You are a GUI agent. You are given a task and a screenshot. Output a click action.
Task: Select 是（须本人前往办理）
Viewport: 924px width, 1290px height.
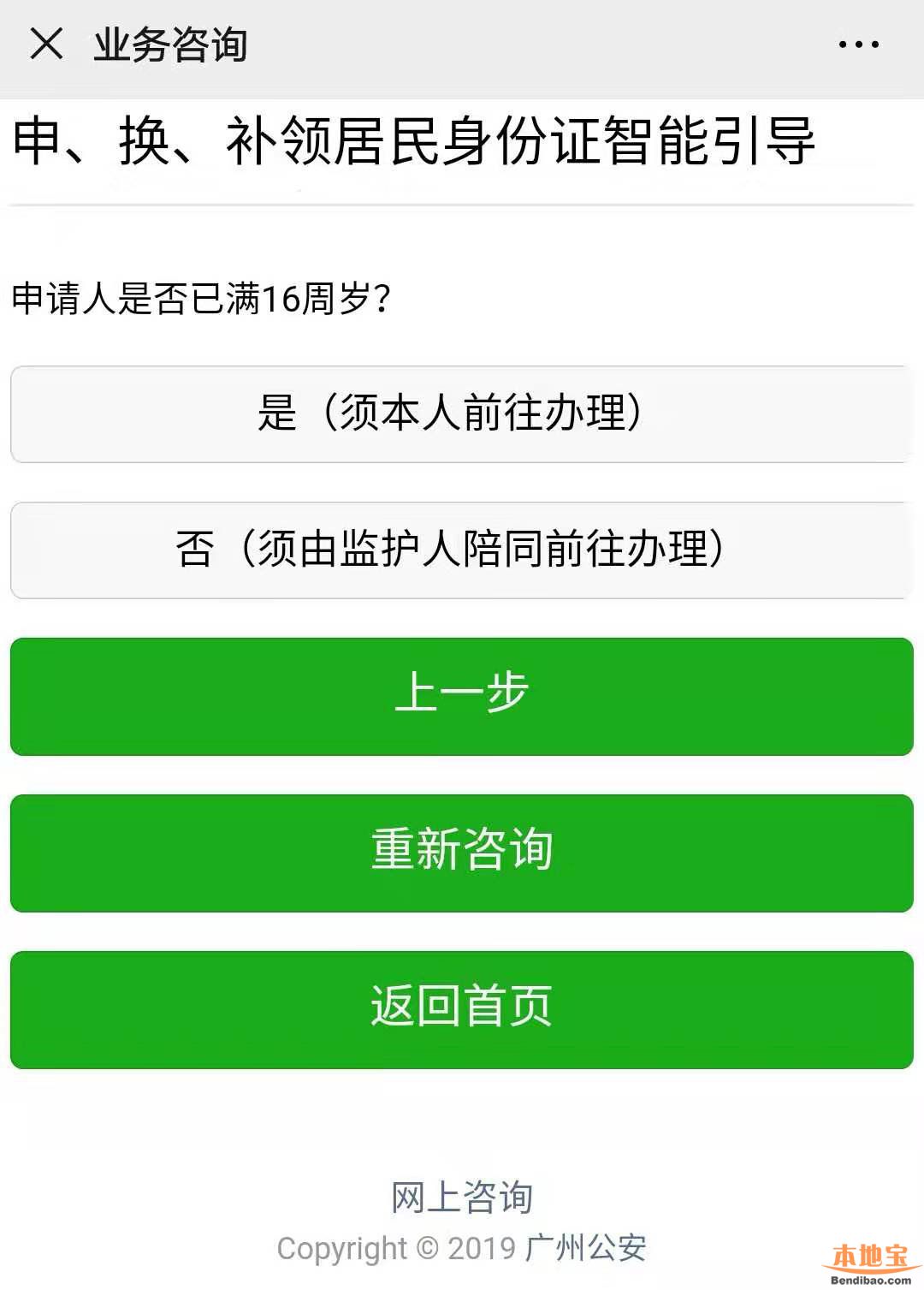461,414
